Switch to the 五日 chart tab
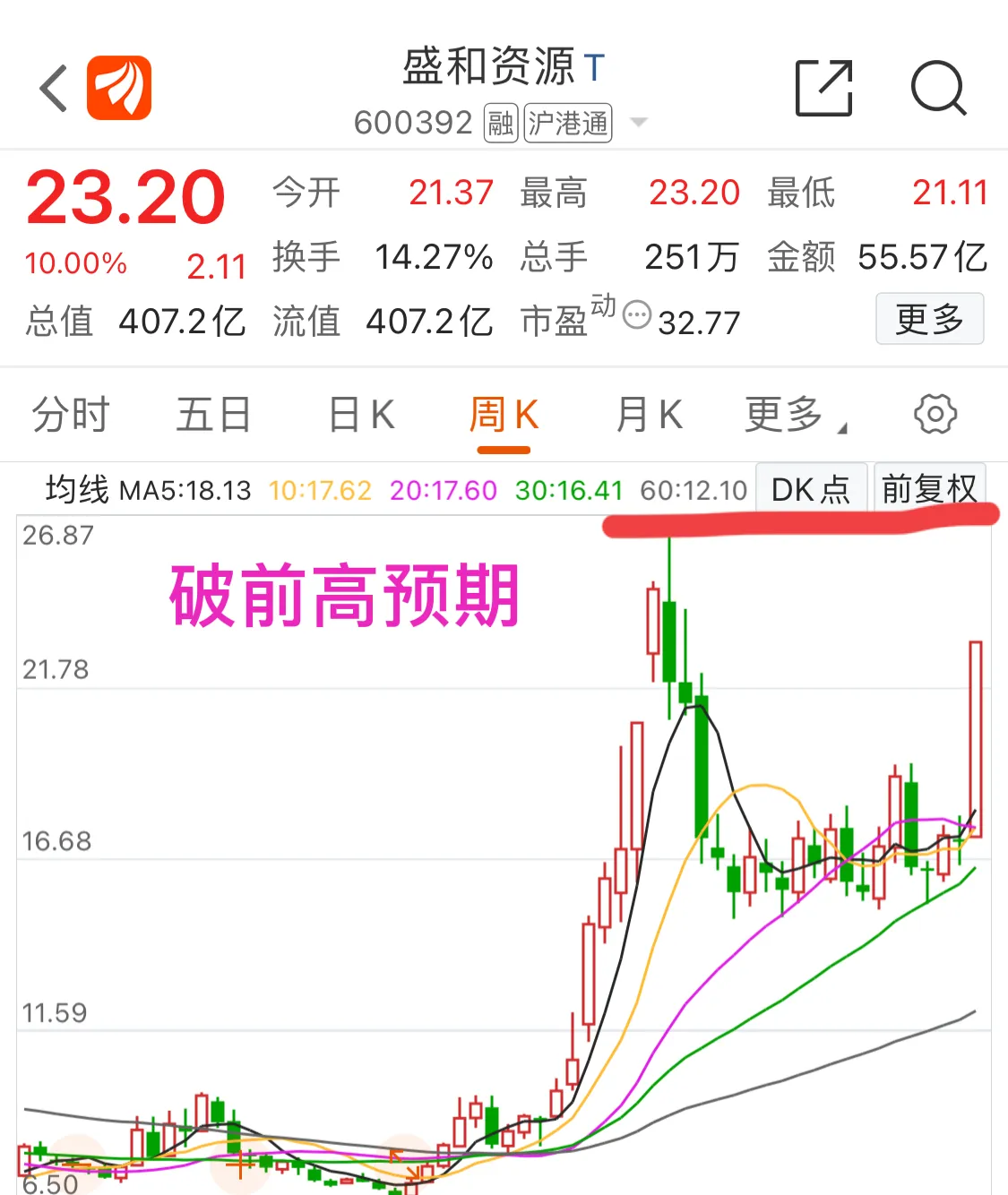Image resolution: width=1008 pixels, height=1195 pixels. [213, 415]
